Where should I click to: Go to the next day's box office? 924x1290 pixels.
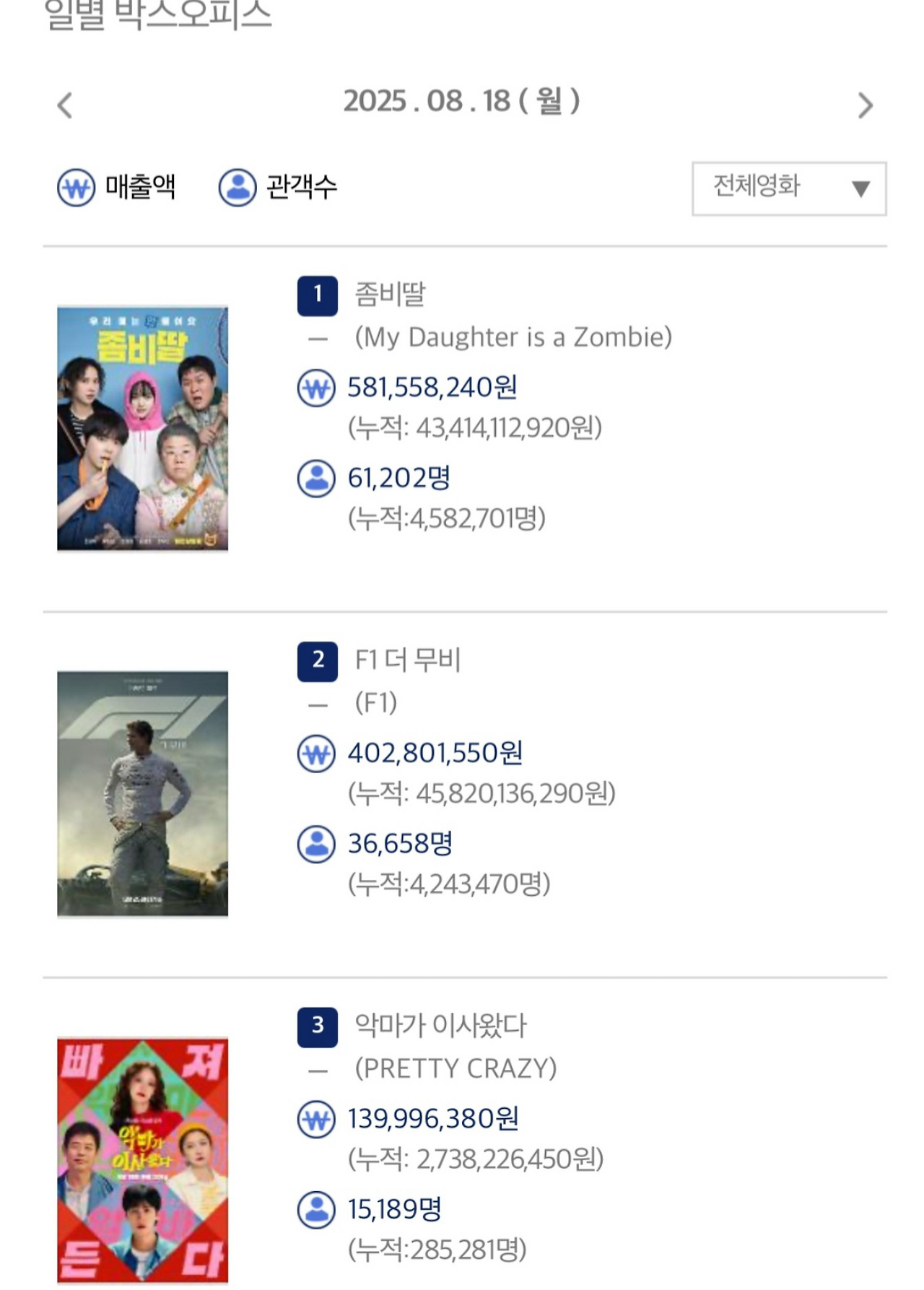865,105
